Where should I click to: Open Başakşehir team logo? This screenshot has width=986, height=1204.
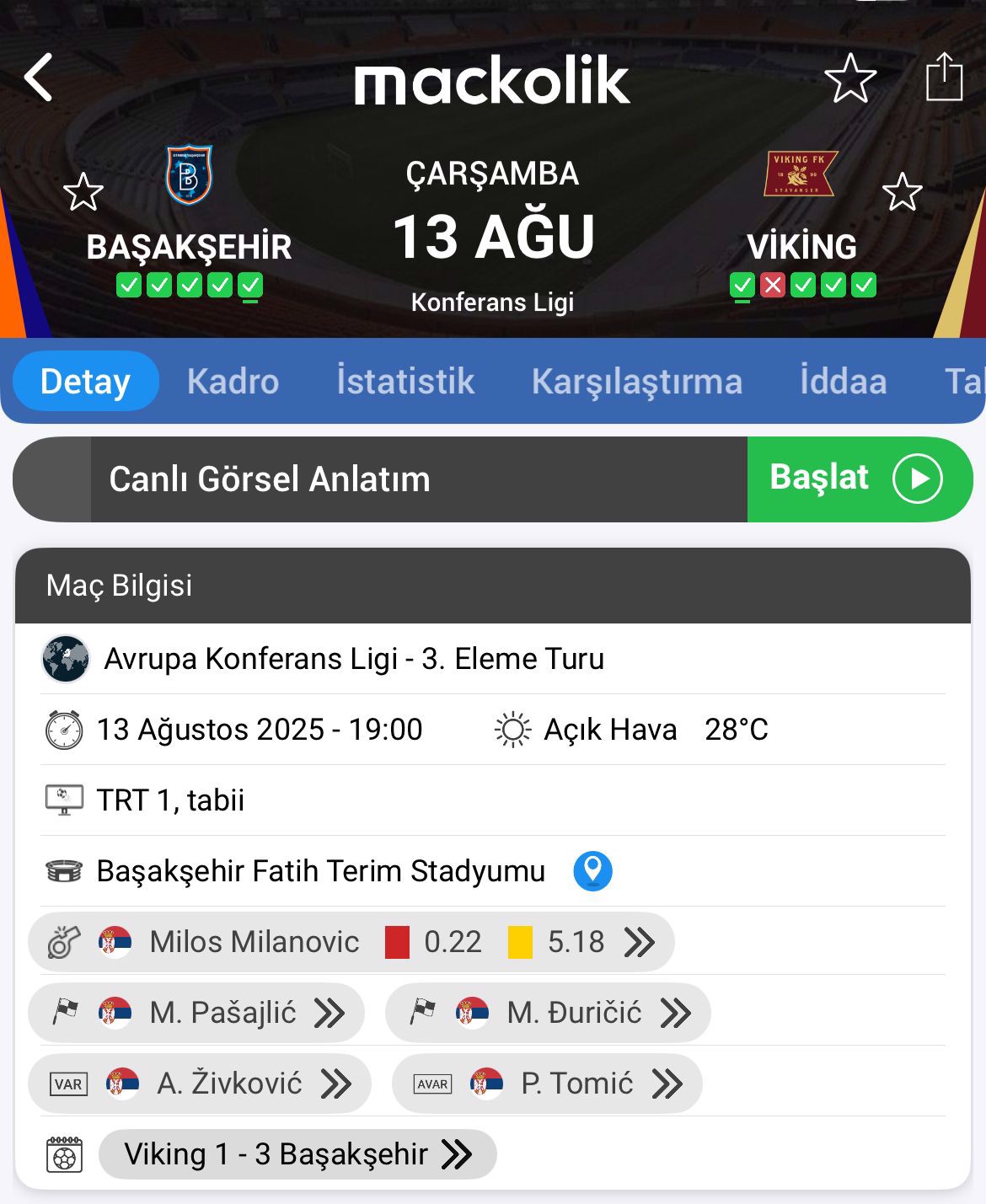pyautogui.click(x=189, y=175)
